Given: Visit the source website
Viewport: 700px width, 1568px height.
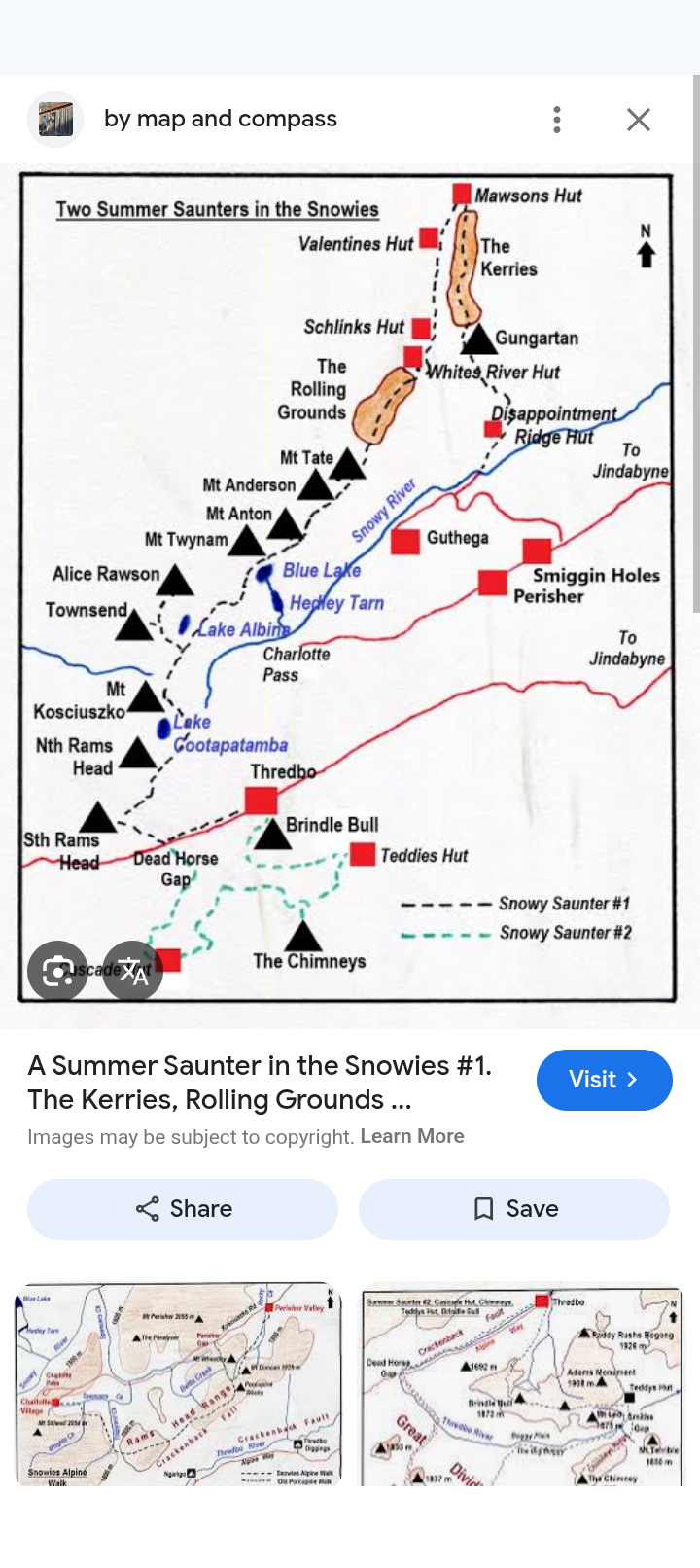Looking at the screenshot, I should [604, 1080].
